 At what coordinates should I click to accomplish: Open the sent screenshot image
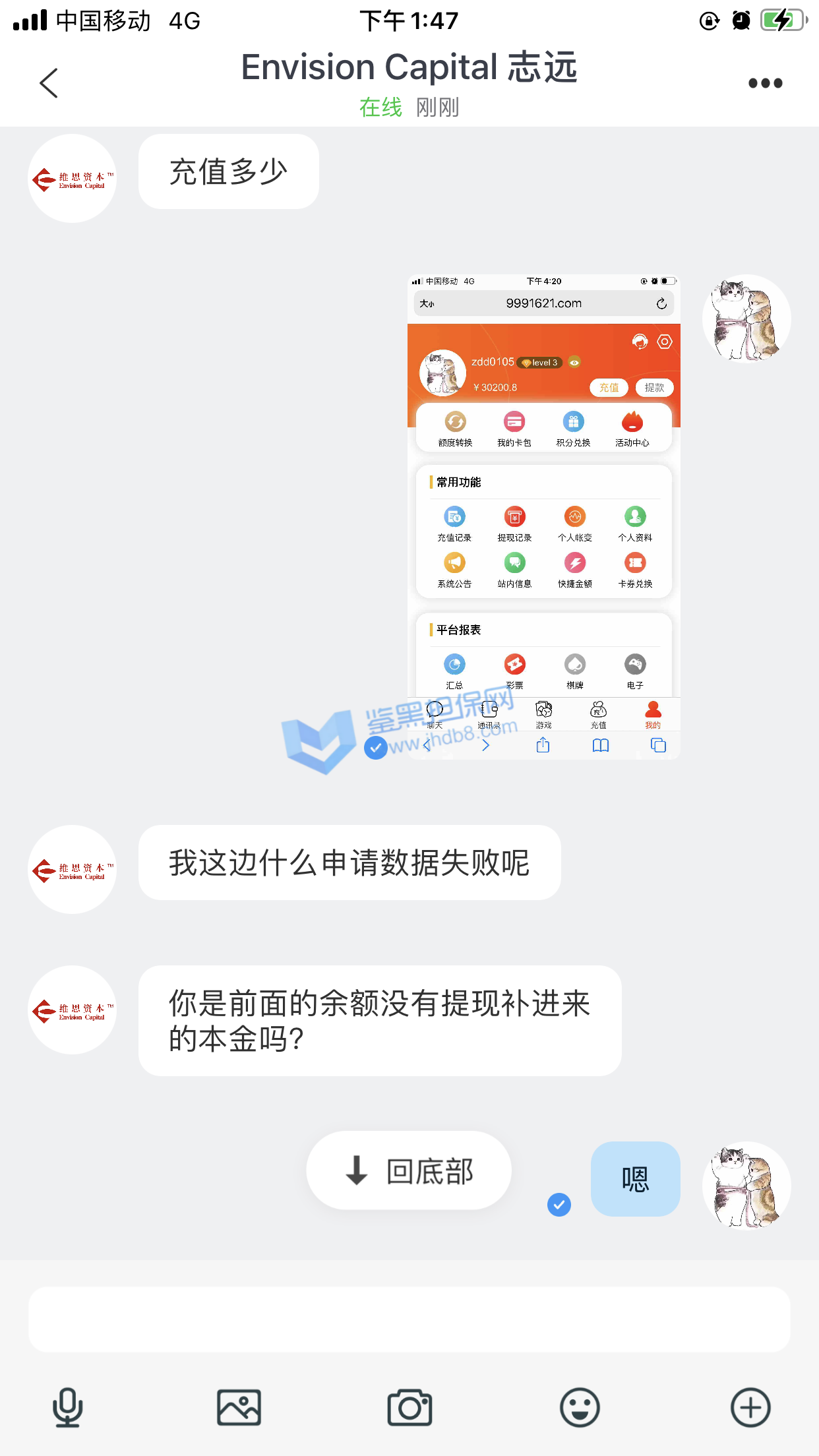point(543,516)
